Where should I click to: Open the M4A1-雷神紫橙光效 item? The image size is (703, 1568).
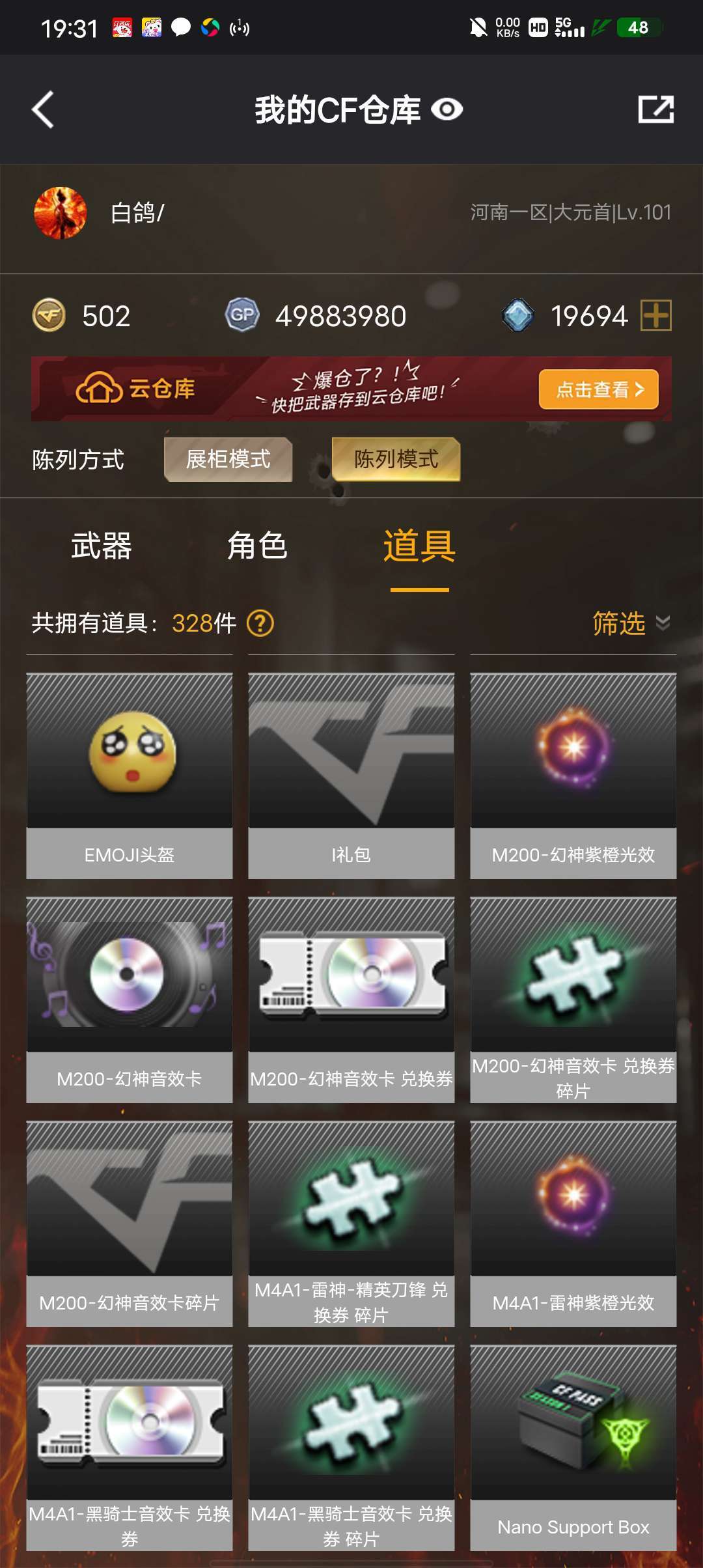[x=573, y=1224]
